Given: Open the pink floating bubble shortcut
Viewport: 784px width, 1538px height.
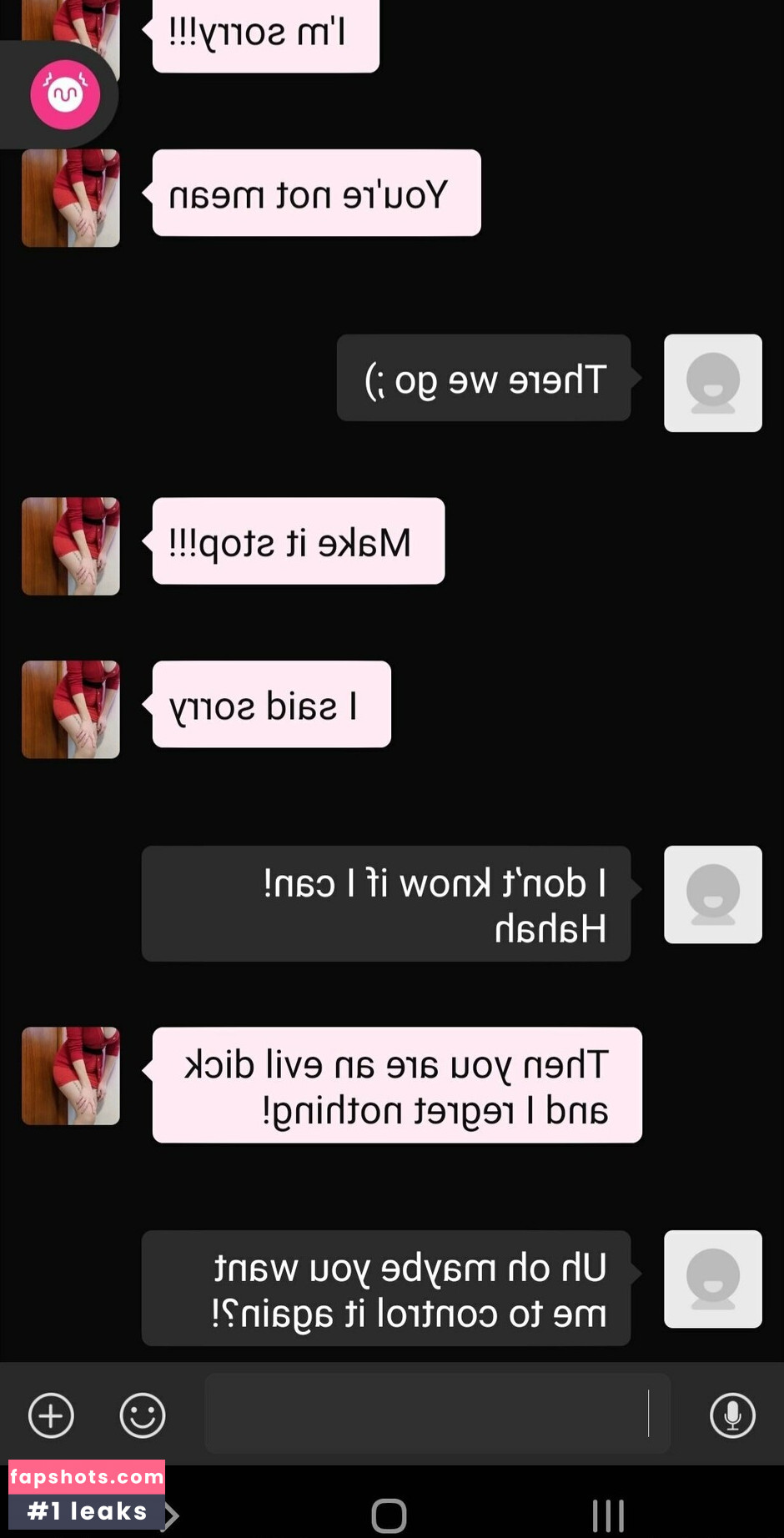Looking at the screenshot, I should click(x=65, y=95).
